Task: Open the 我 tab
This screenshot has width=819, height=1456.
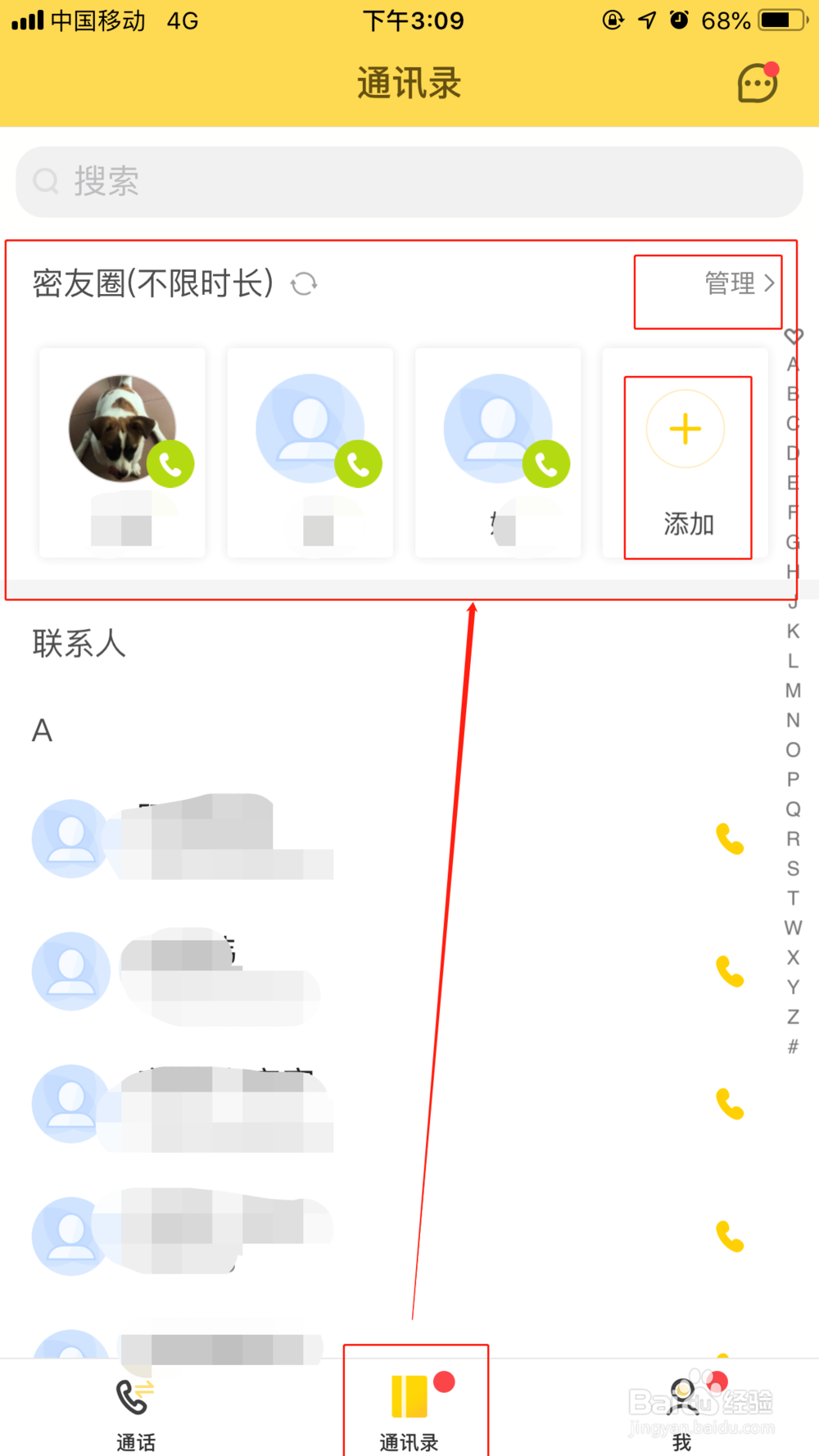Action: tap(682, 1404)
